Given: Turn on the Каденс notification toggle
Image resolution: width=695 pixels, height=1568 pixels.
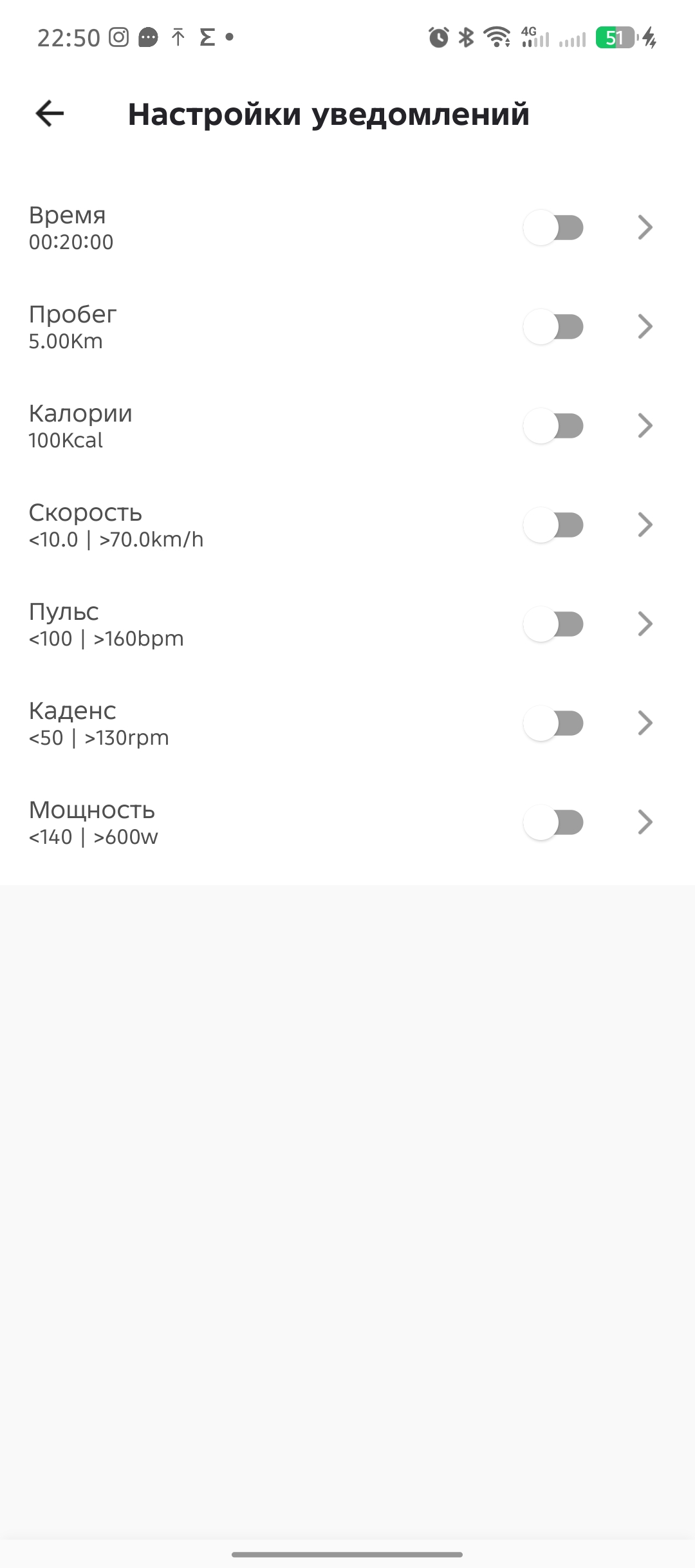Looking at the screenshot, I should [553, 723].
